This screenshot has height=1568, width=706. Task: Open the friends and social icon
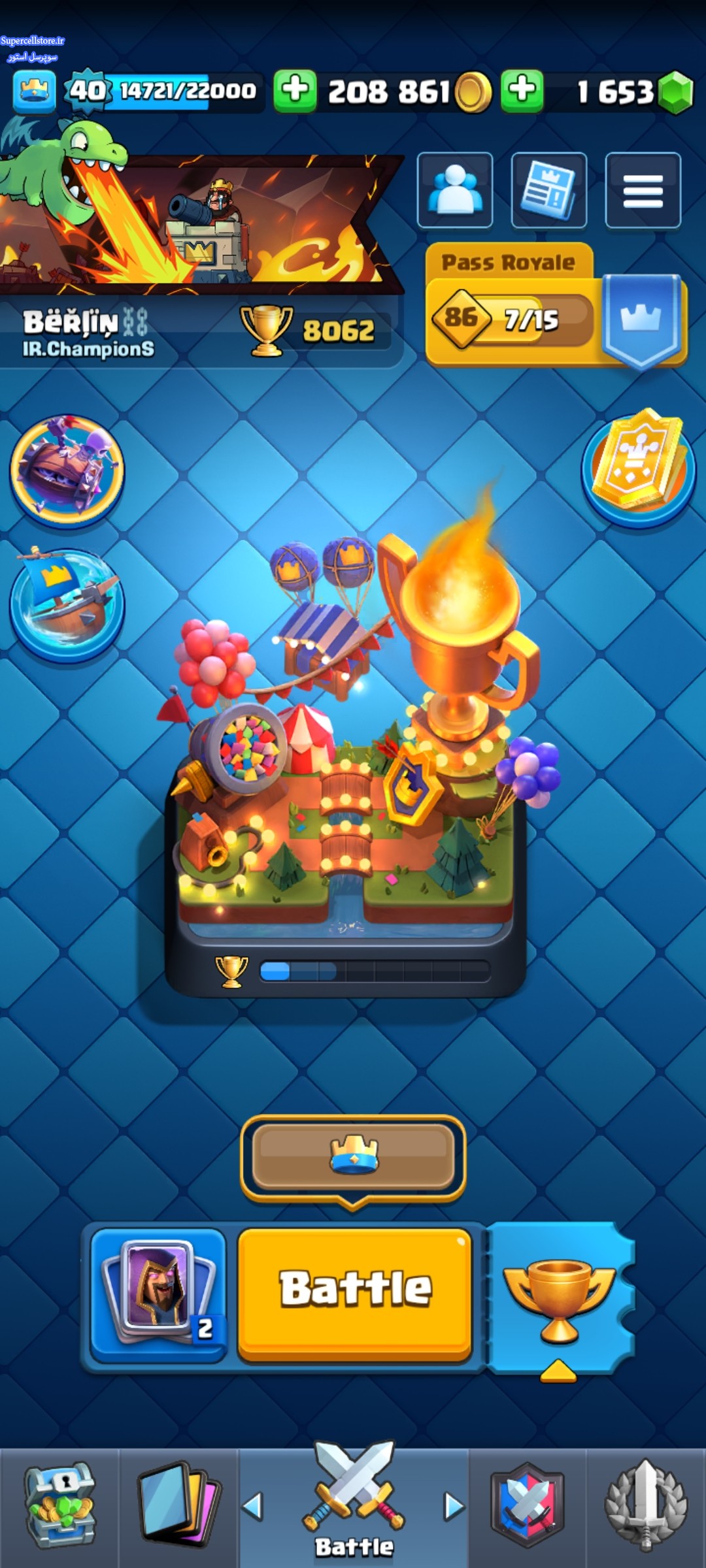click(455, 190)
